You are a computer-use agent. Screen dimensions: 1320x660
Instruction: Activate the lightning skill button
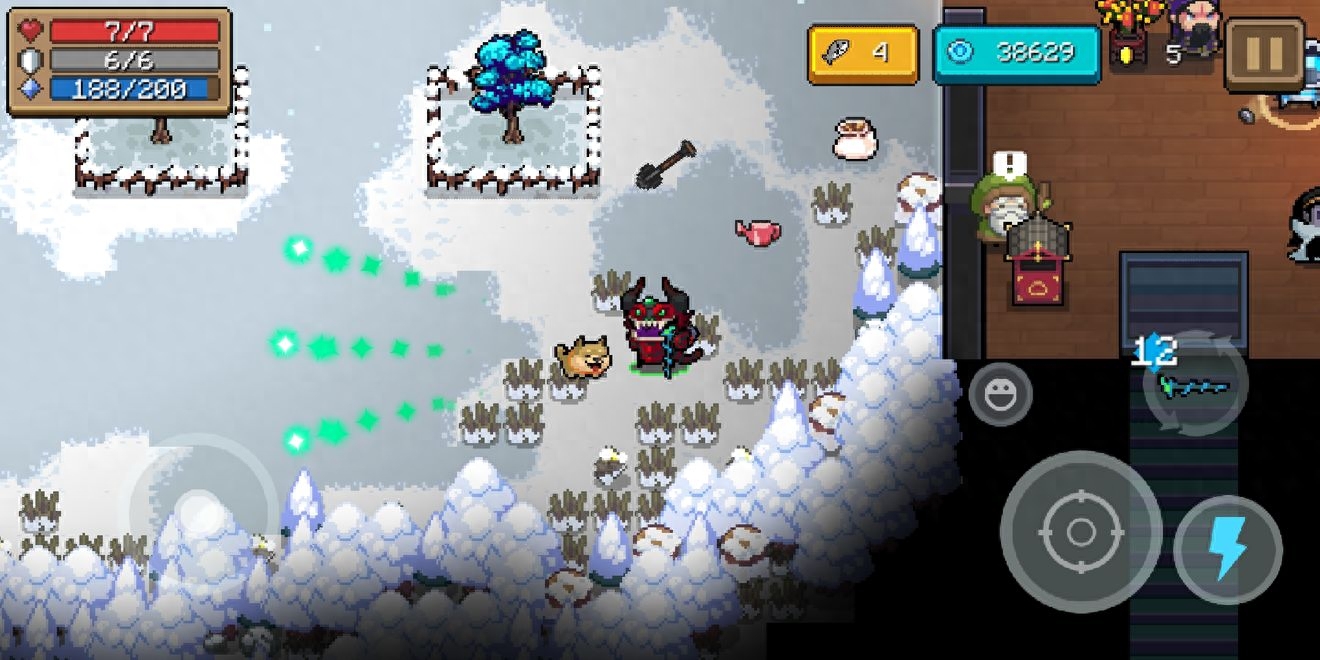(1227, 549)
